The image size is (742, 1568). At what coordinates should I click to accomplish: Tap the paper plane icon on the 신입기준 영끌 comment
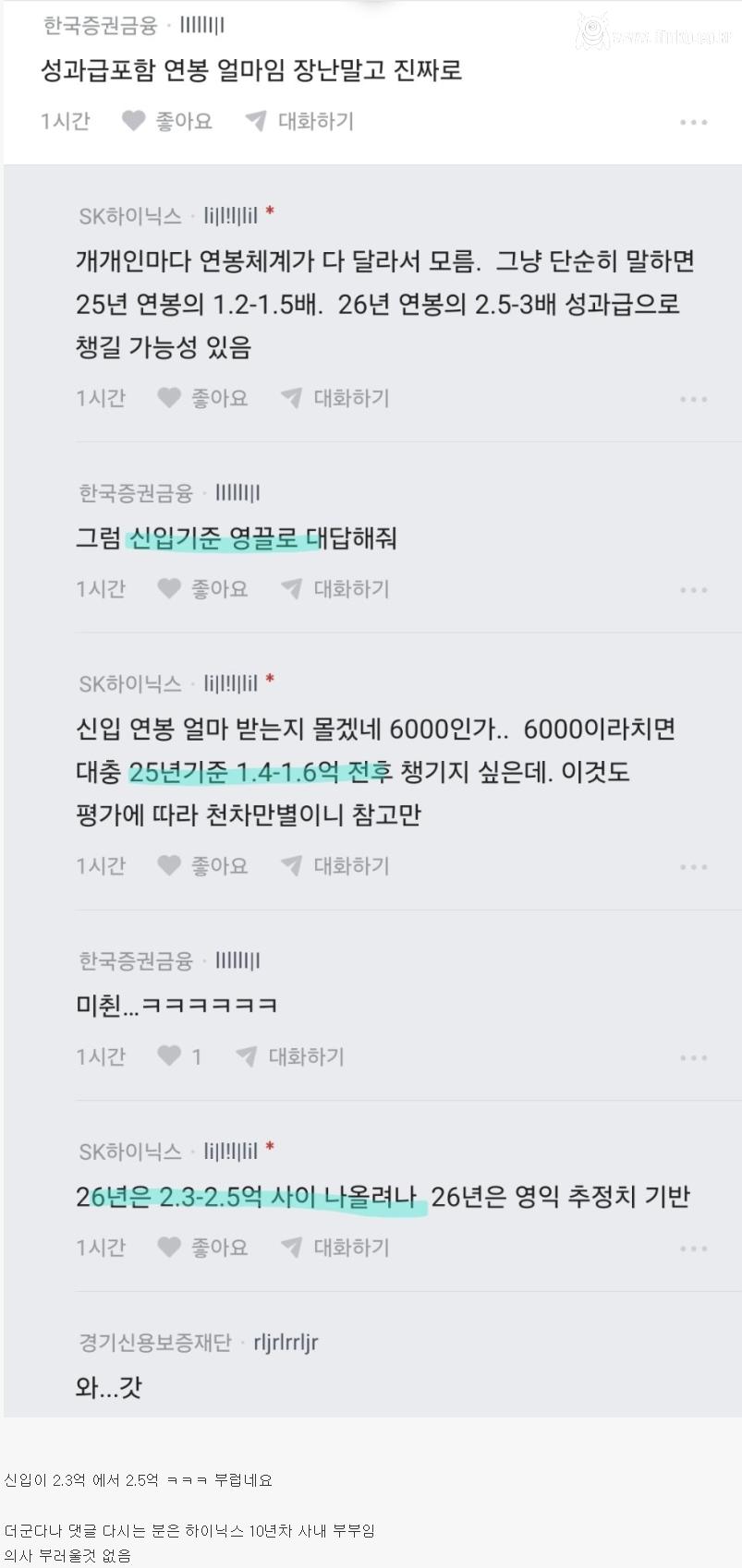[x=289, y=588]
